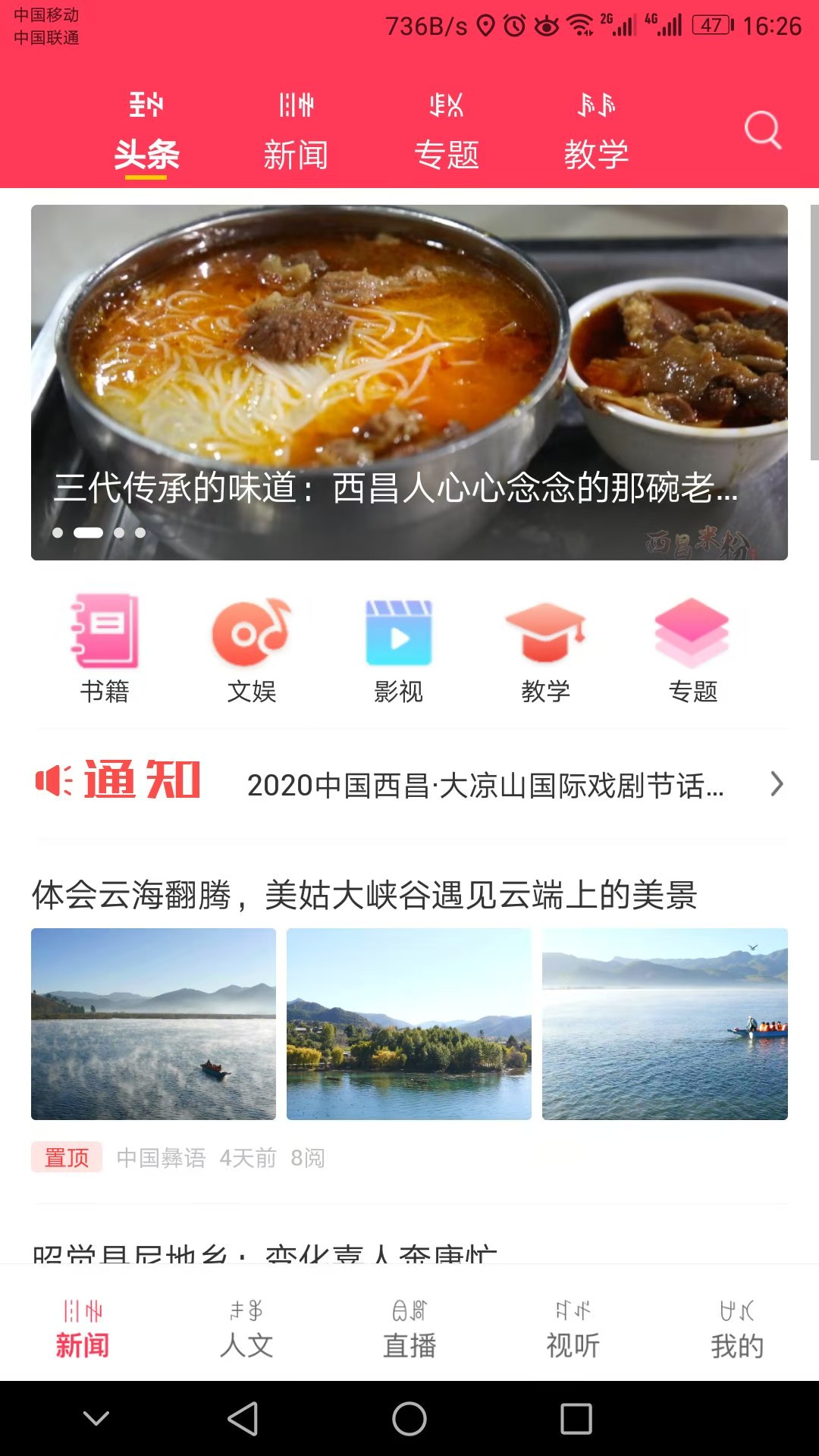
Task: Open the 专题 layers icon
Action: 694,634
